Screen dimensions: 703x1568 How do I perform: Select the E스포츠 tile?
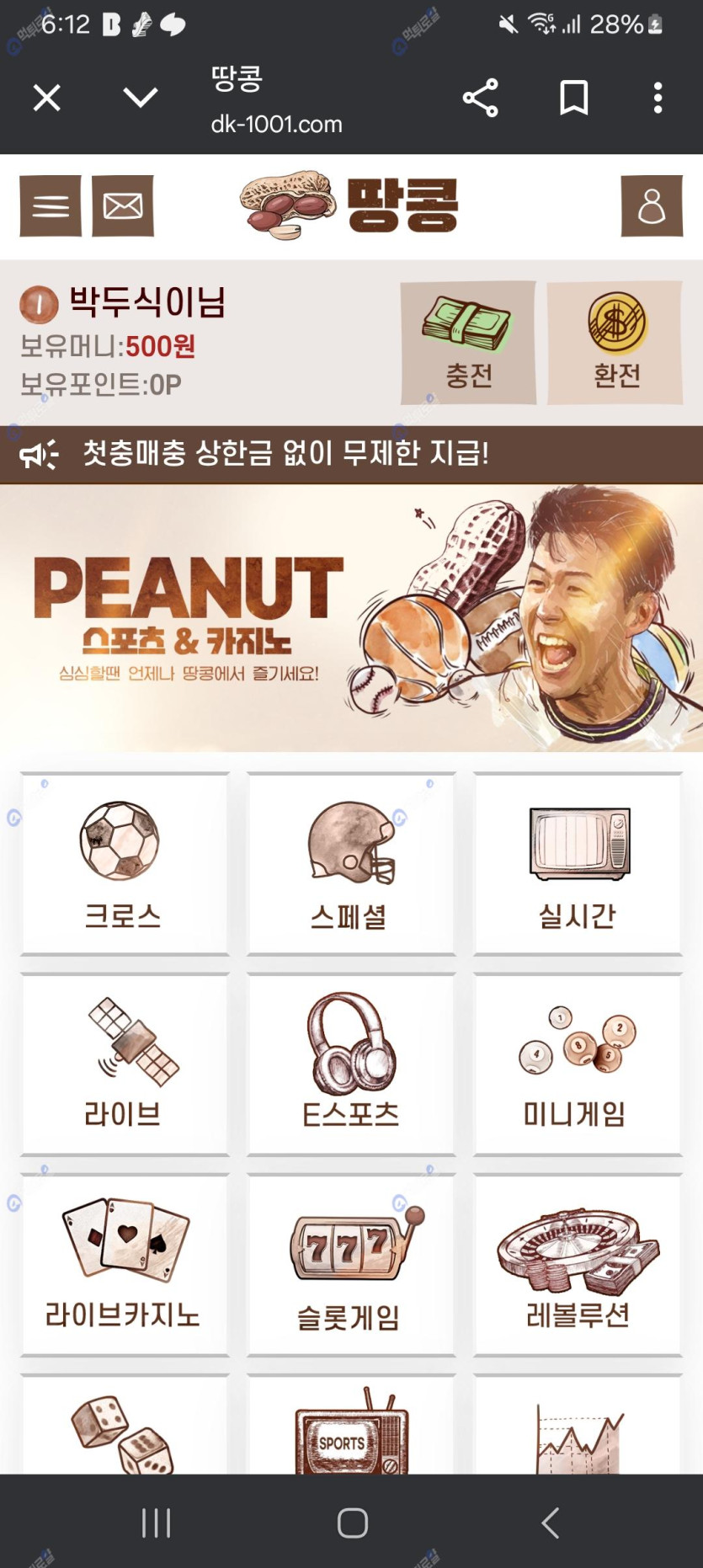click(351, 1064)
